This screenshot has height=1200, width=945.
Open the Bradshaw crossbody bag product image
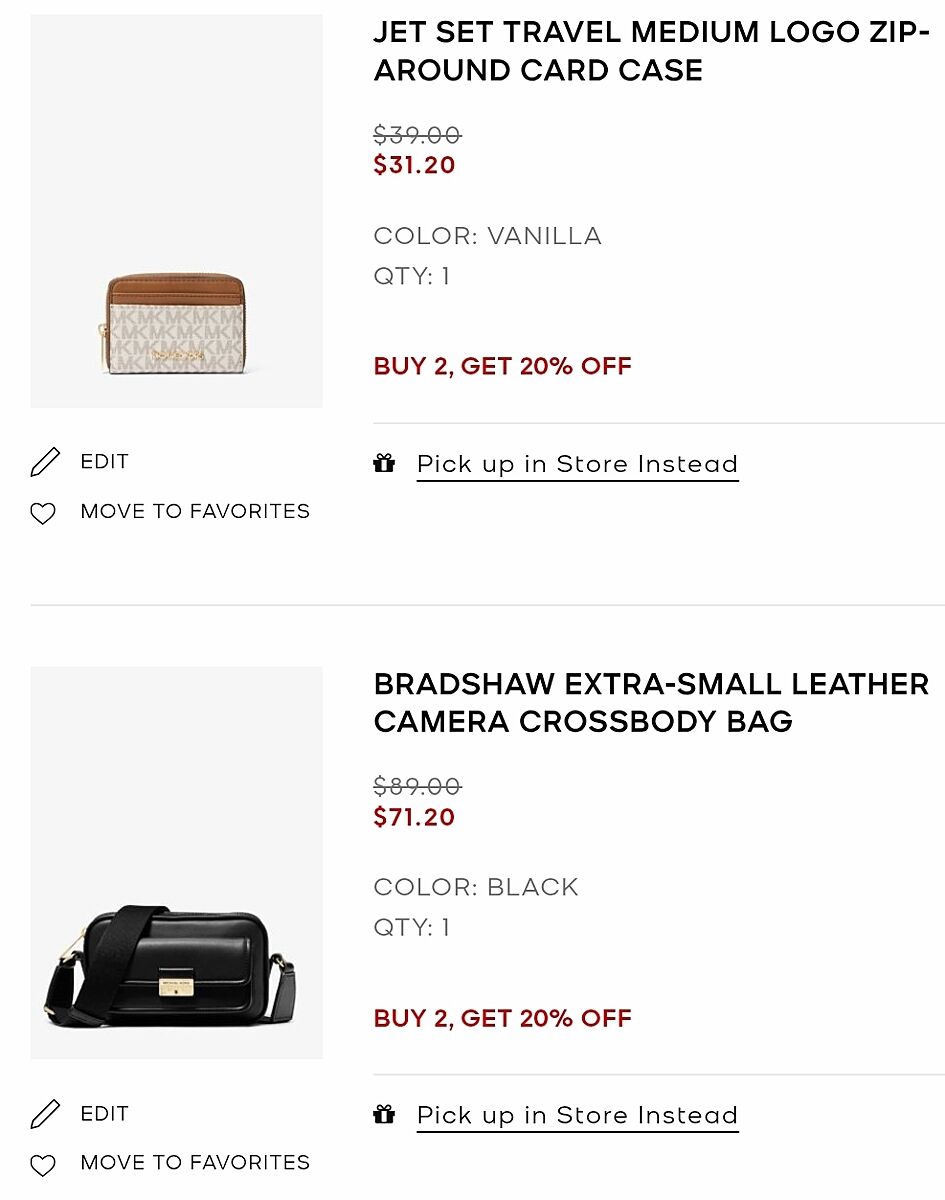click(x=176, y=862)
